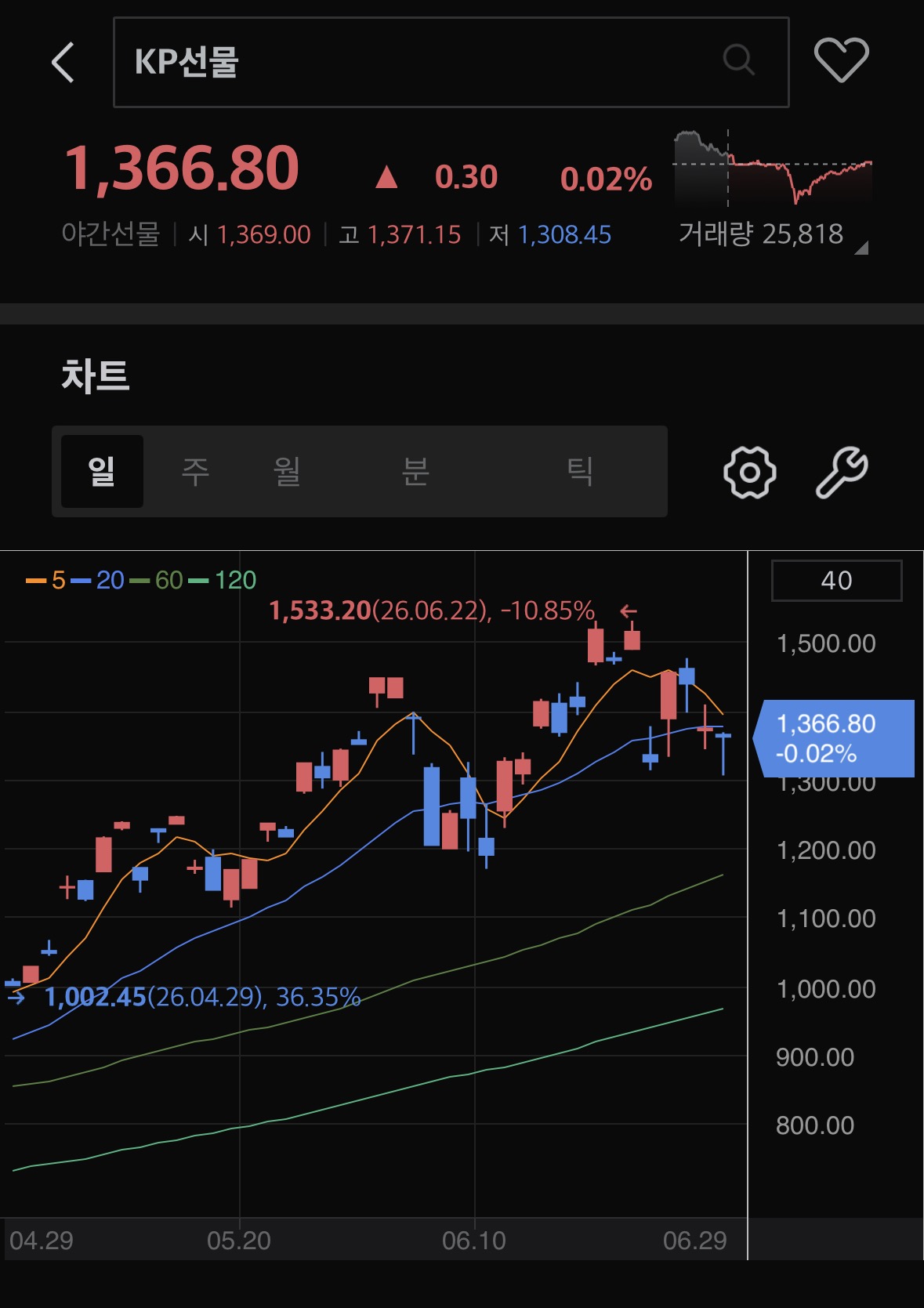Open chart settings gear
Screen dimensions: 924x1308
(750, 473)
